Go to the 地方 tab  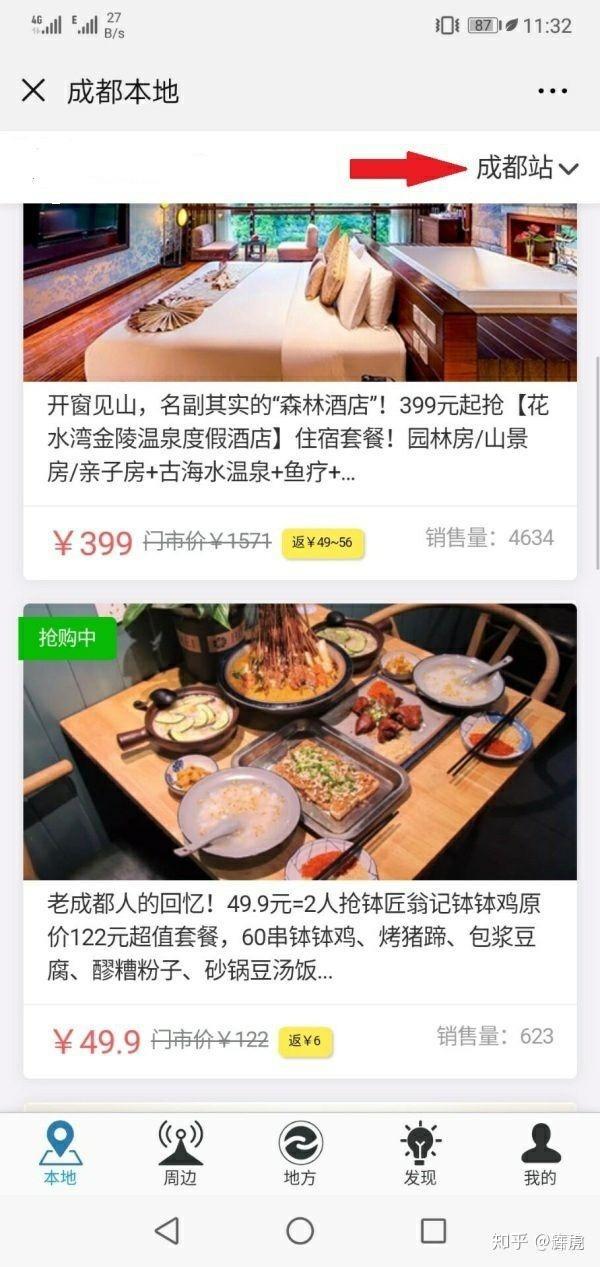point(300,1154)
